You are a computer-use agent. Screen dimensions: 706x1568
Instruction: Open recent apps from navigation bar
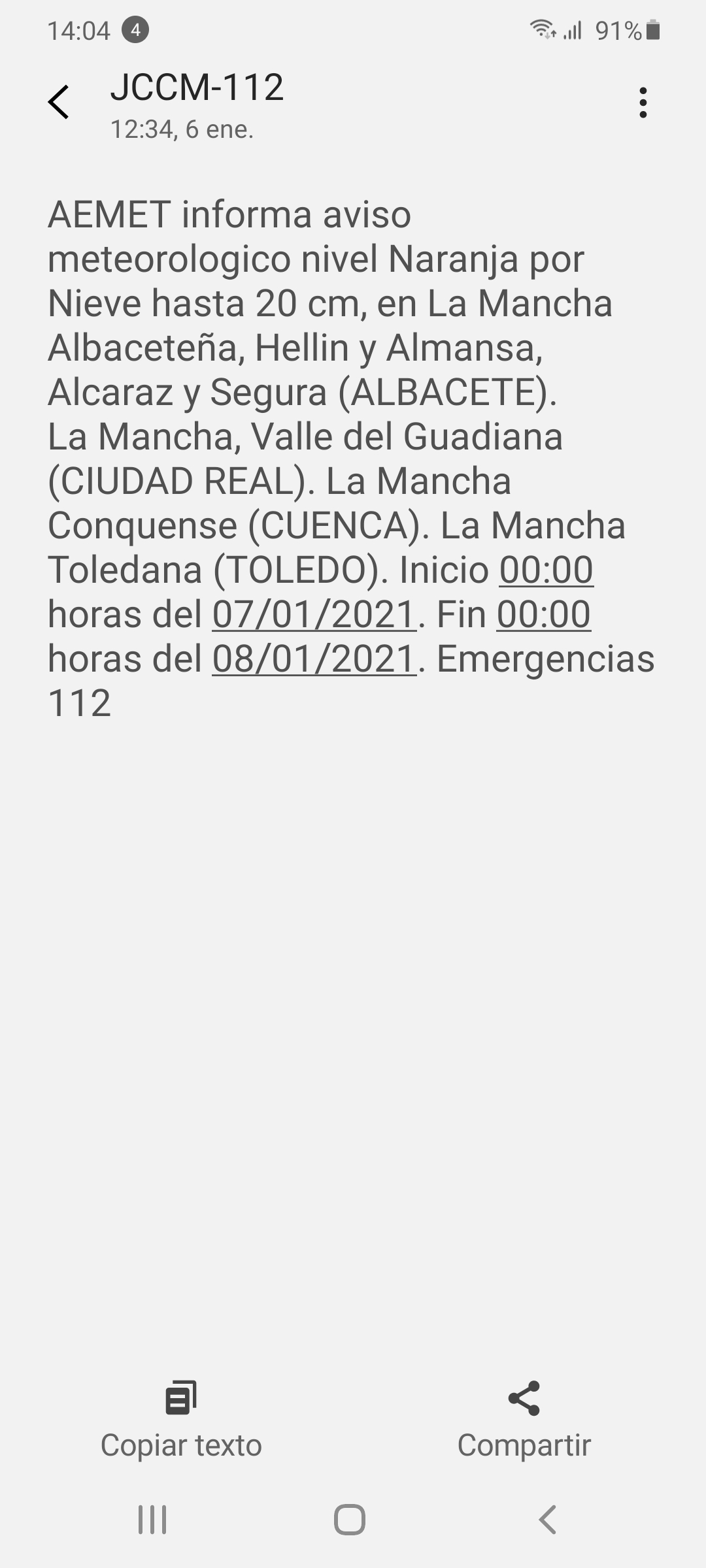(x=152, y=1520)
